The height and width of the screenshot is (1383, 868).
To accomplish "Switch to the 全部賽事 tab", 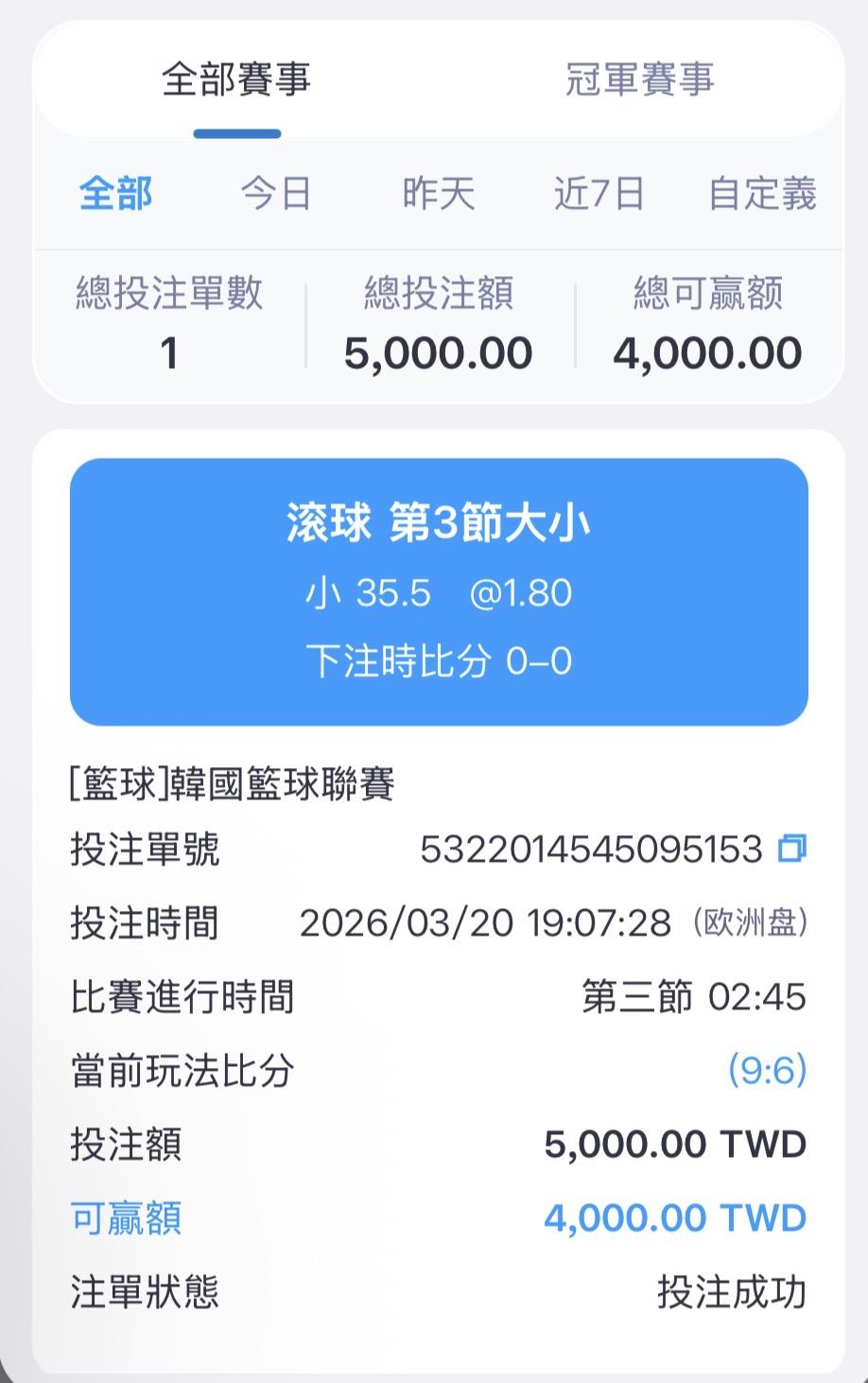I will (236, 79).
